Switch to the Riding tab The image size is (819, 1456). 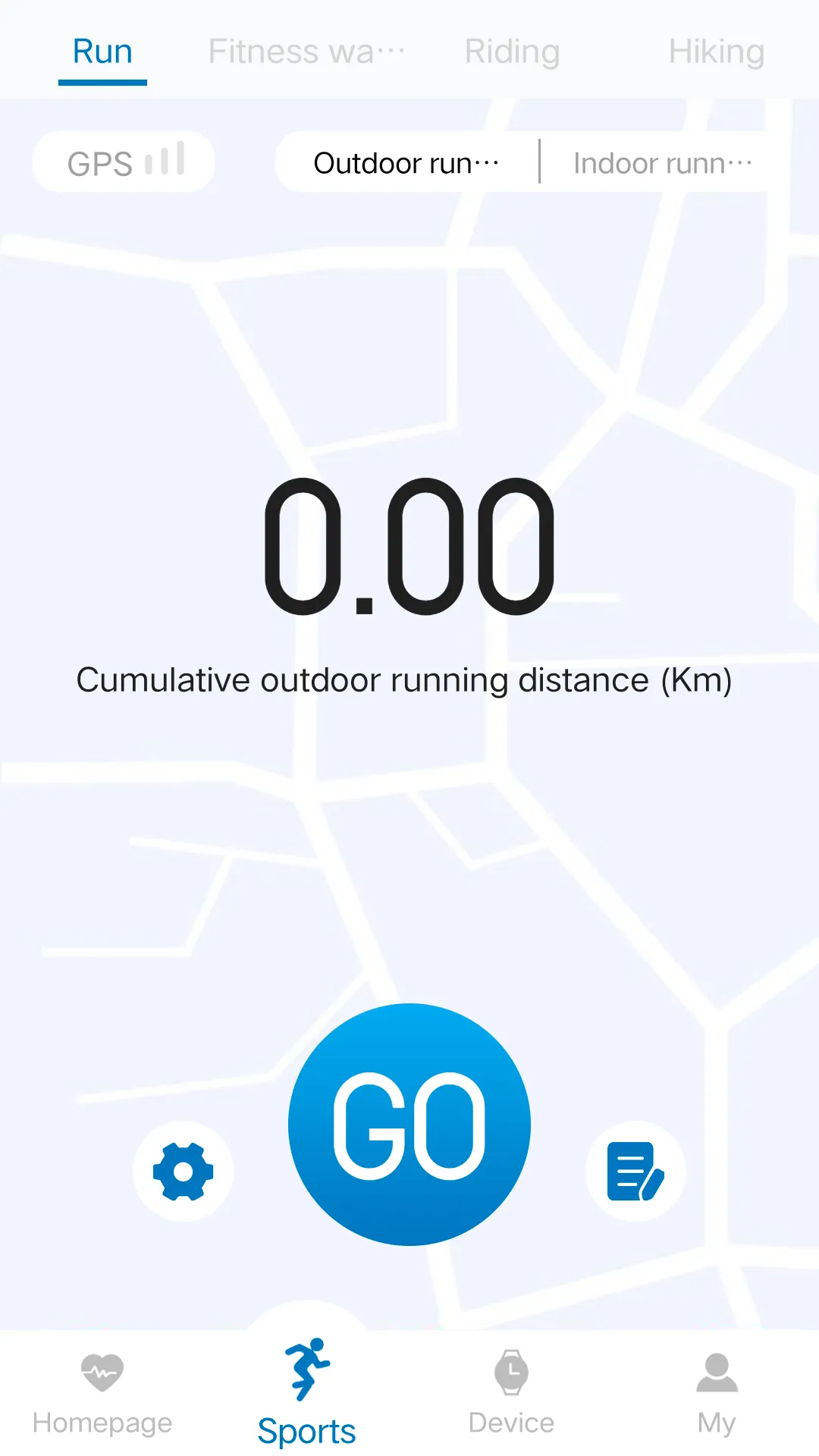click(512, 52)
